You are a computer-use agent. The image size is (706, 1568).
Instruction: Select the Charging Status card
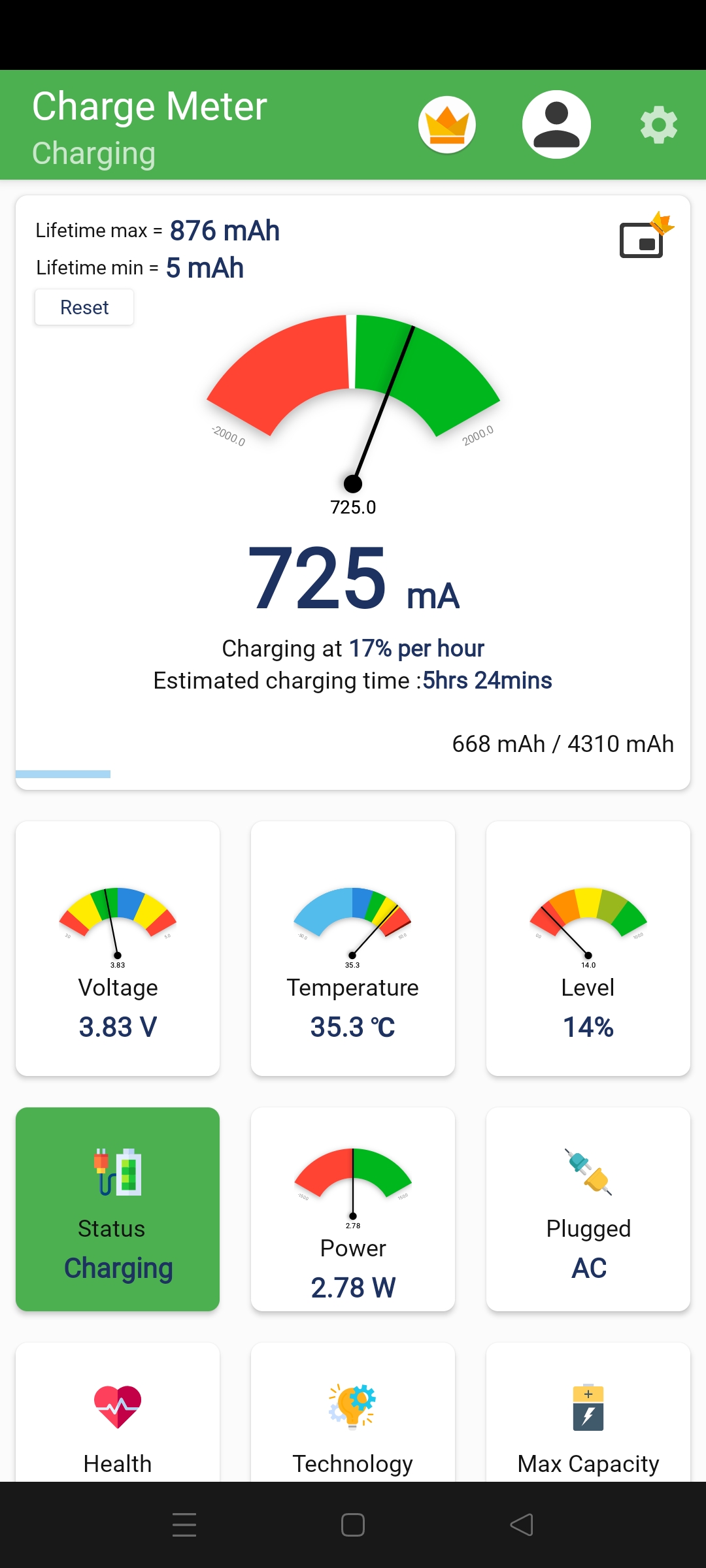pyautogui.click(x=118, y=1209)
